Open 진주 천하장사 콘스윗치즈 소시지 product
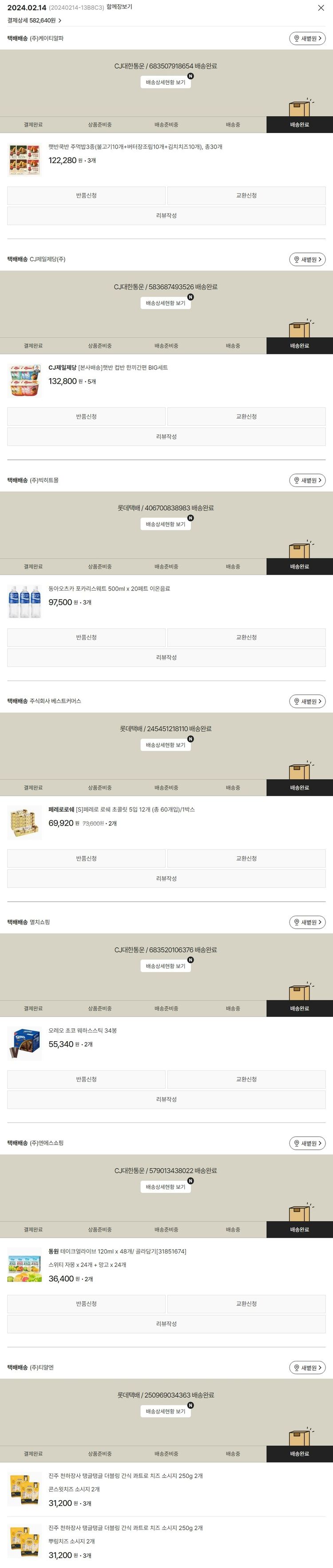333x1568 pixels. (125, 1476)
